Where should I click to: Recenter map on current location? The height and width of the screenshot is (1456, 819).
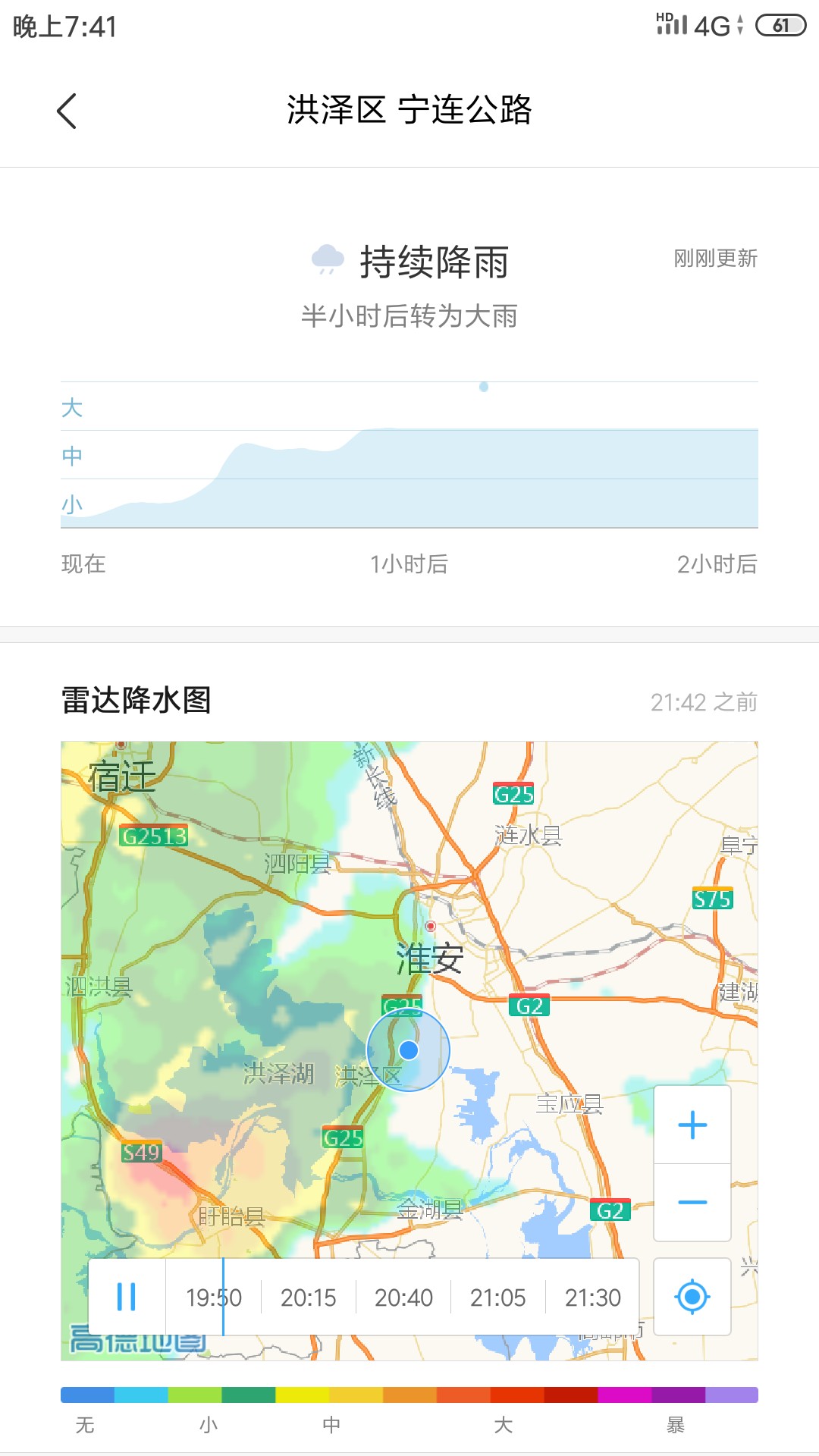pos(692,1297)
